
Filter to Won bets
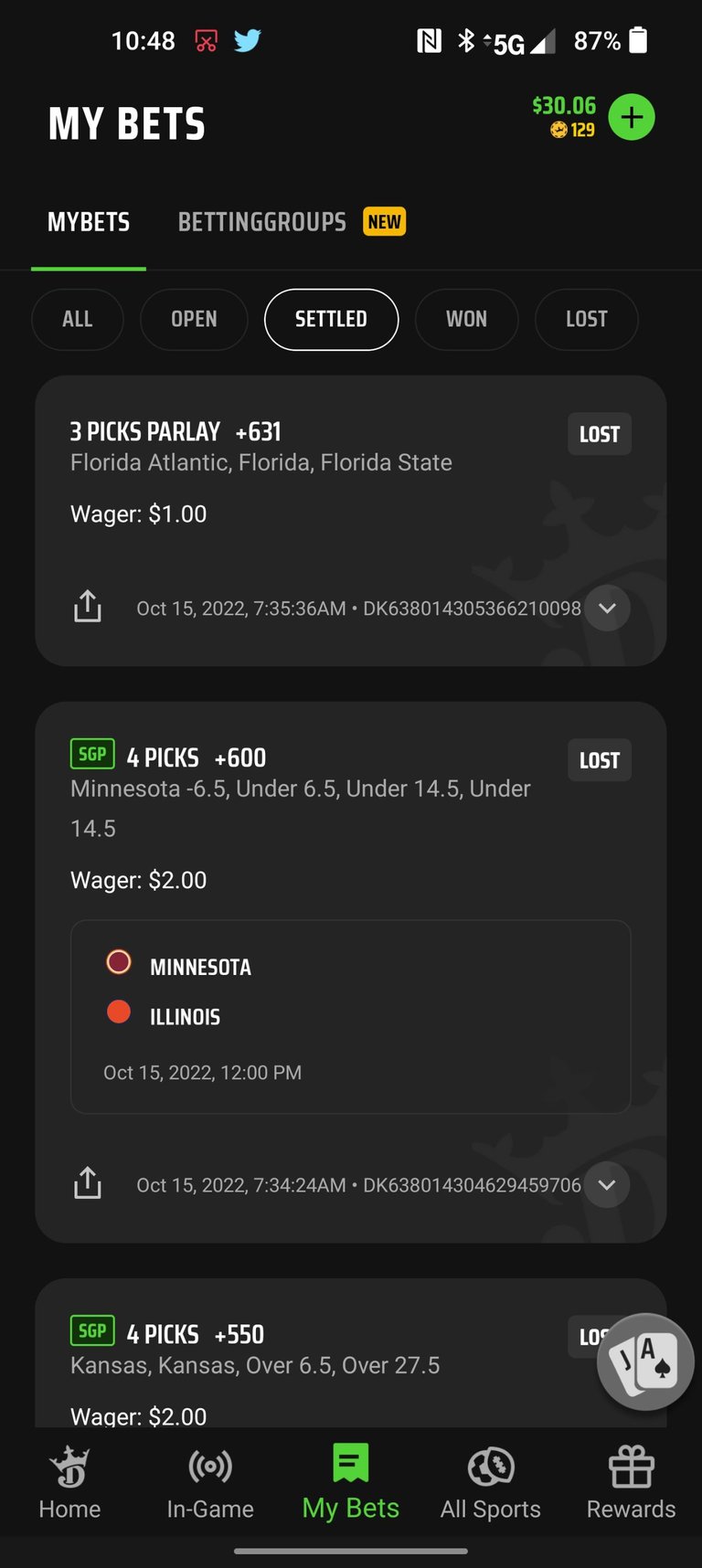466,320
